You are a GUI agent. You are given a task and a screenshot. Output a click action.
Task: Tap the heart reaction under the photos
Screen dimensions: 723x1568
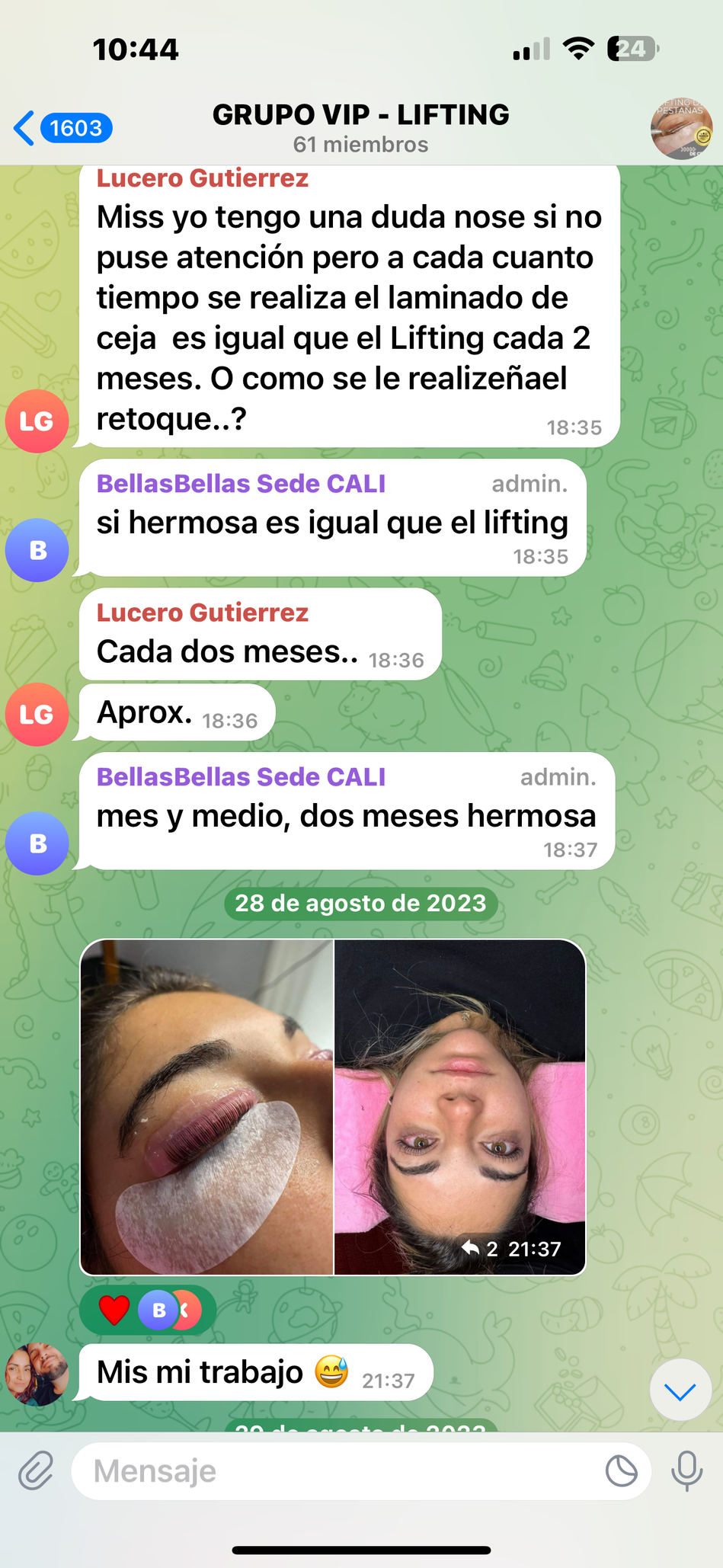(115, 1310)
